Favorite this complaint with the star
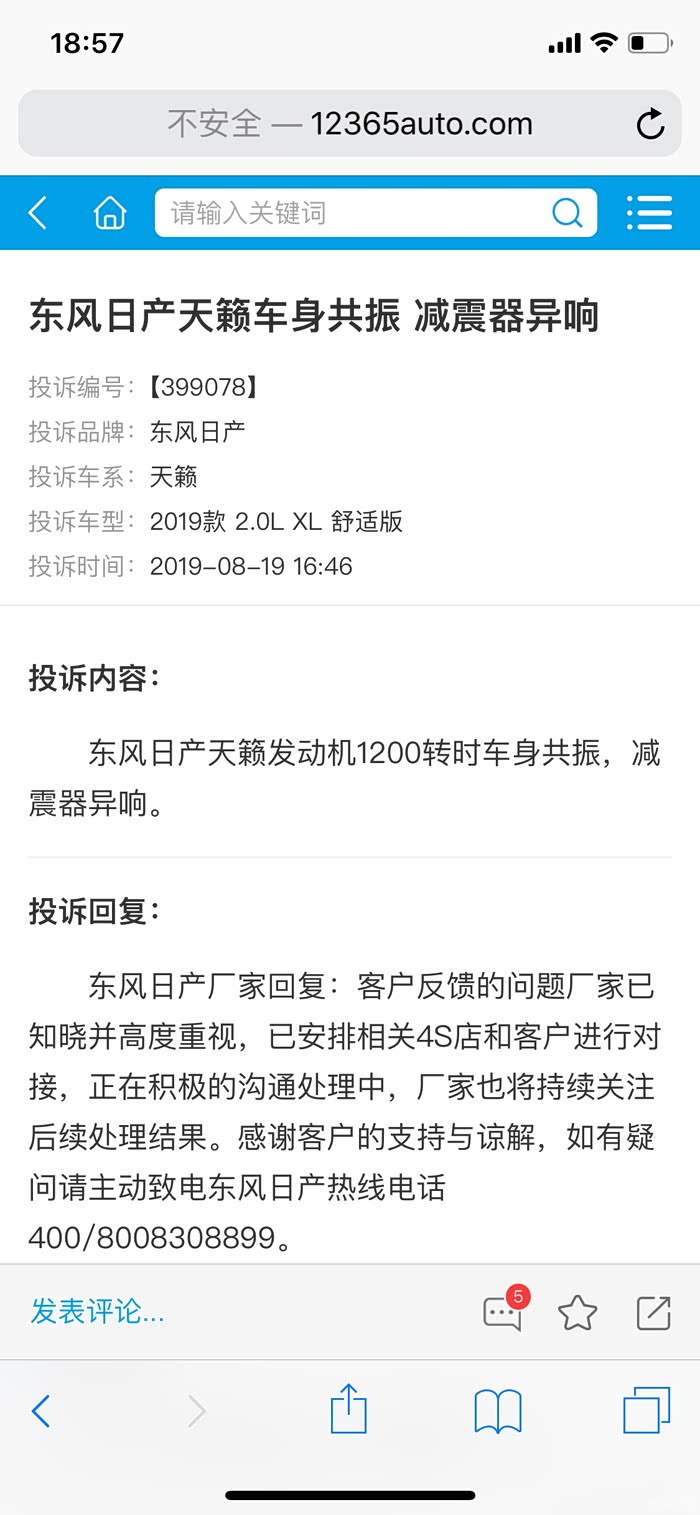 (x=577, y=1313)
